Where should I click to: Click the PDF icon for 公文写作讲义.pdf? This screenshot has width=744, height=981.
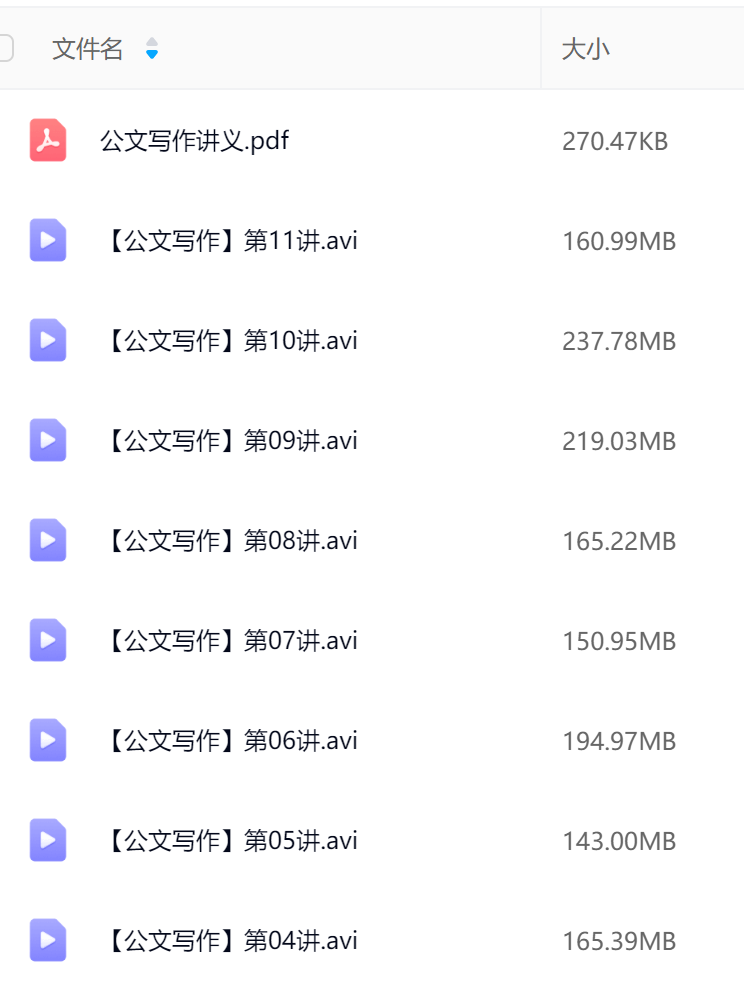(48, 141)
